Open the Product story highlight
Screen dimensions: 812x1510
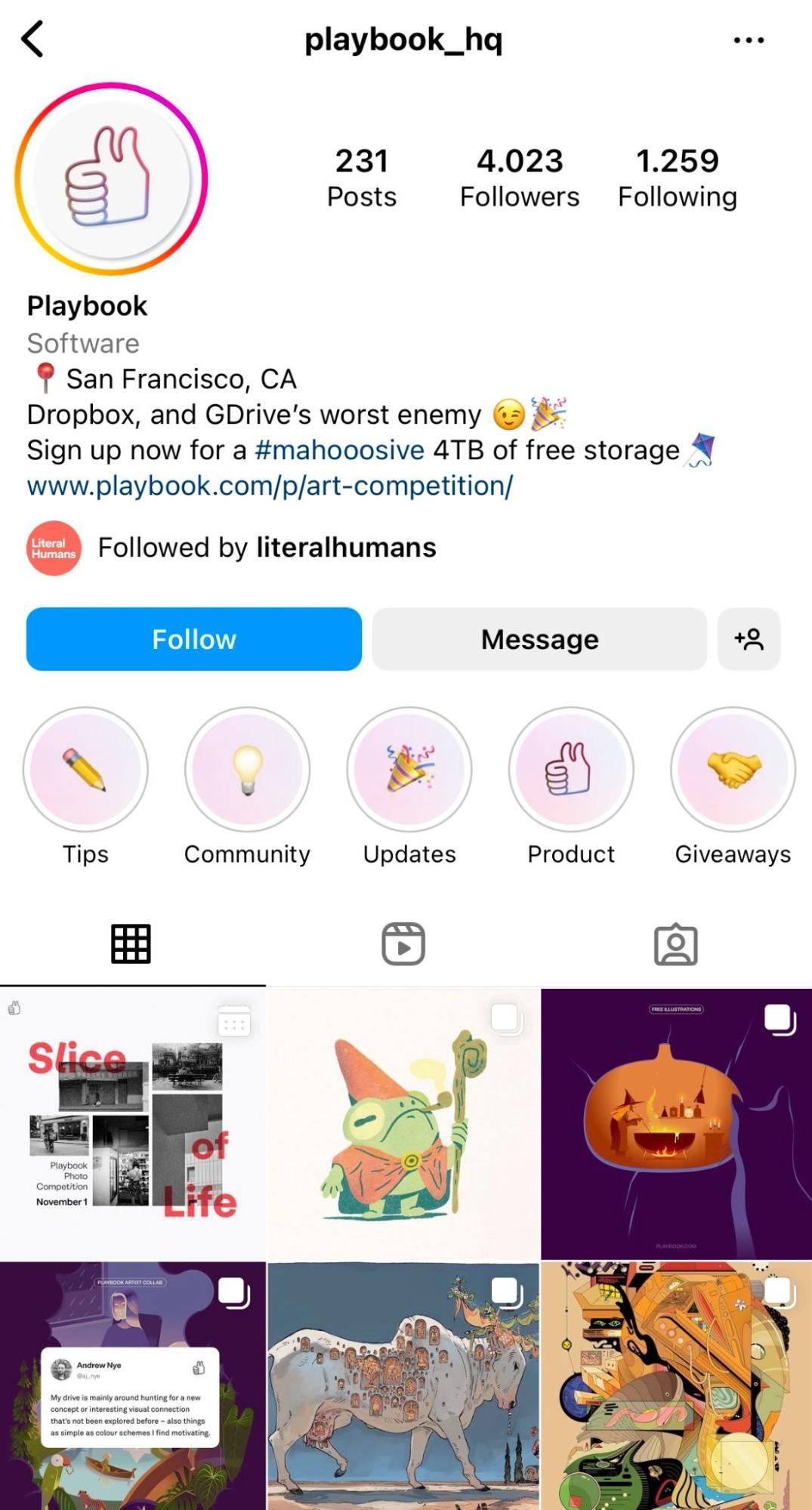pos(571,786)
